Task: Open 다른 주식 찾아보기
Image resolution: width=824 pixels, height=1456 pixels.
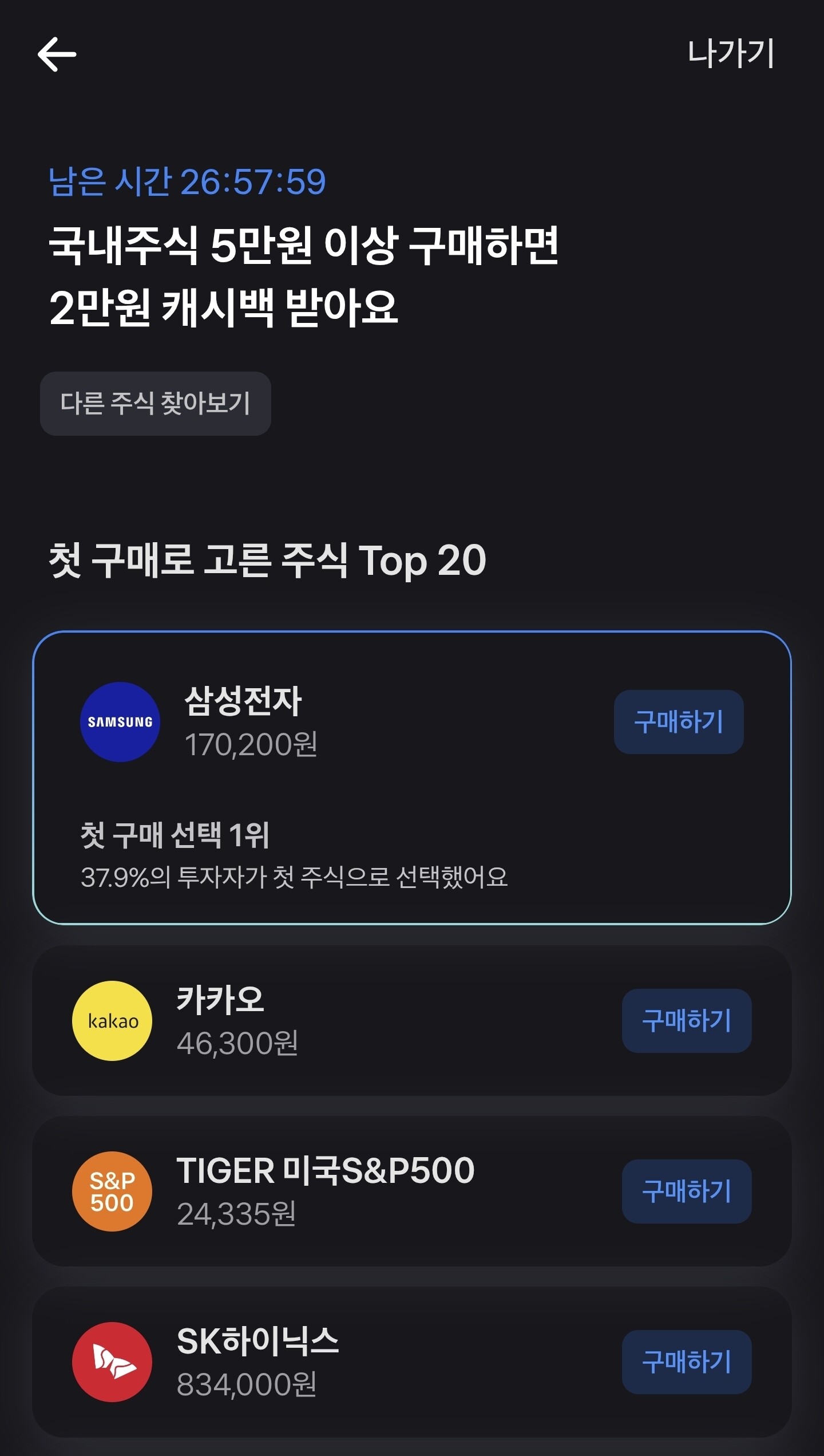Action: coord(155,404)
